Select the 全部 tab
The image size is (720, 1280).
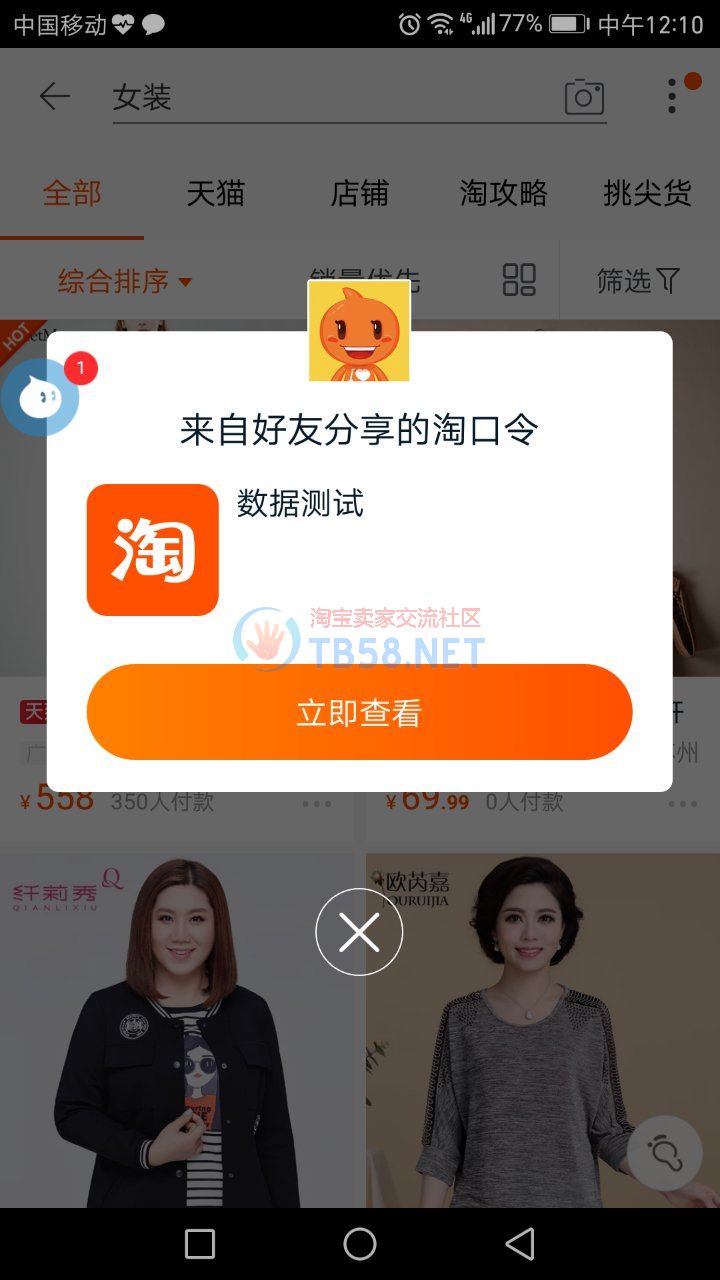pos(72,193)
